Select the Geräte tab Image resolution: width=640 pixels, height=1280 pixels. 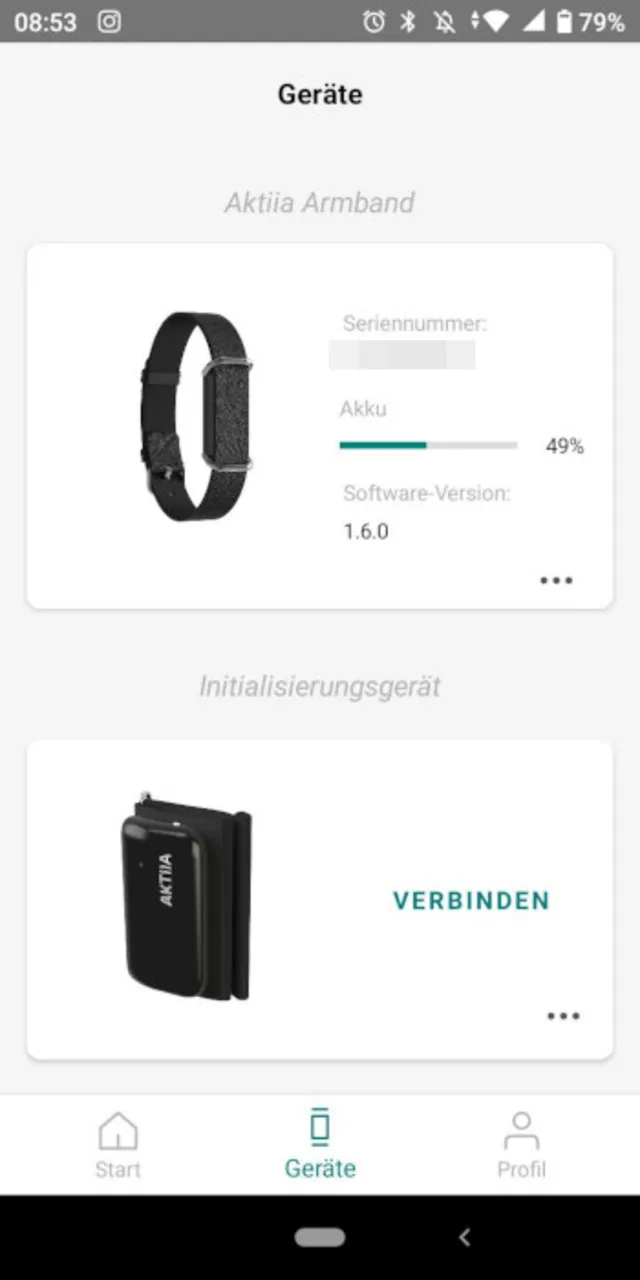pyautogui.click(x=320, y=1145)
